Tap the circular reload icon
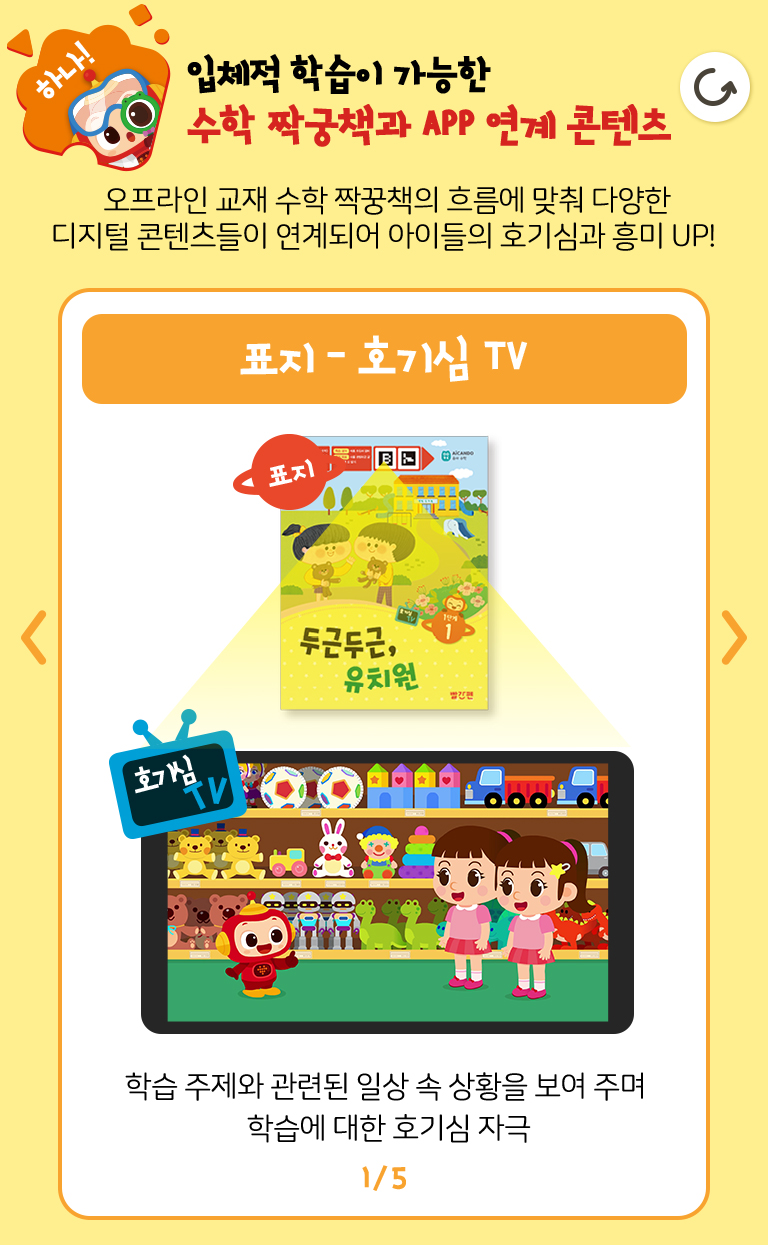 [x=715, y=88]
